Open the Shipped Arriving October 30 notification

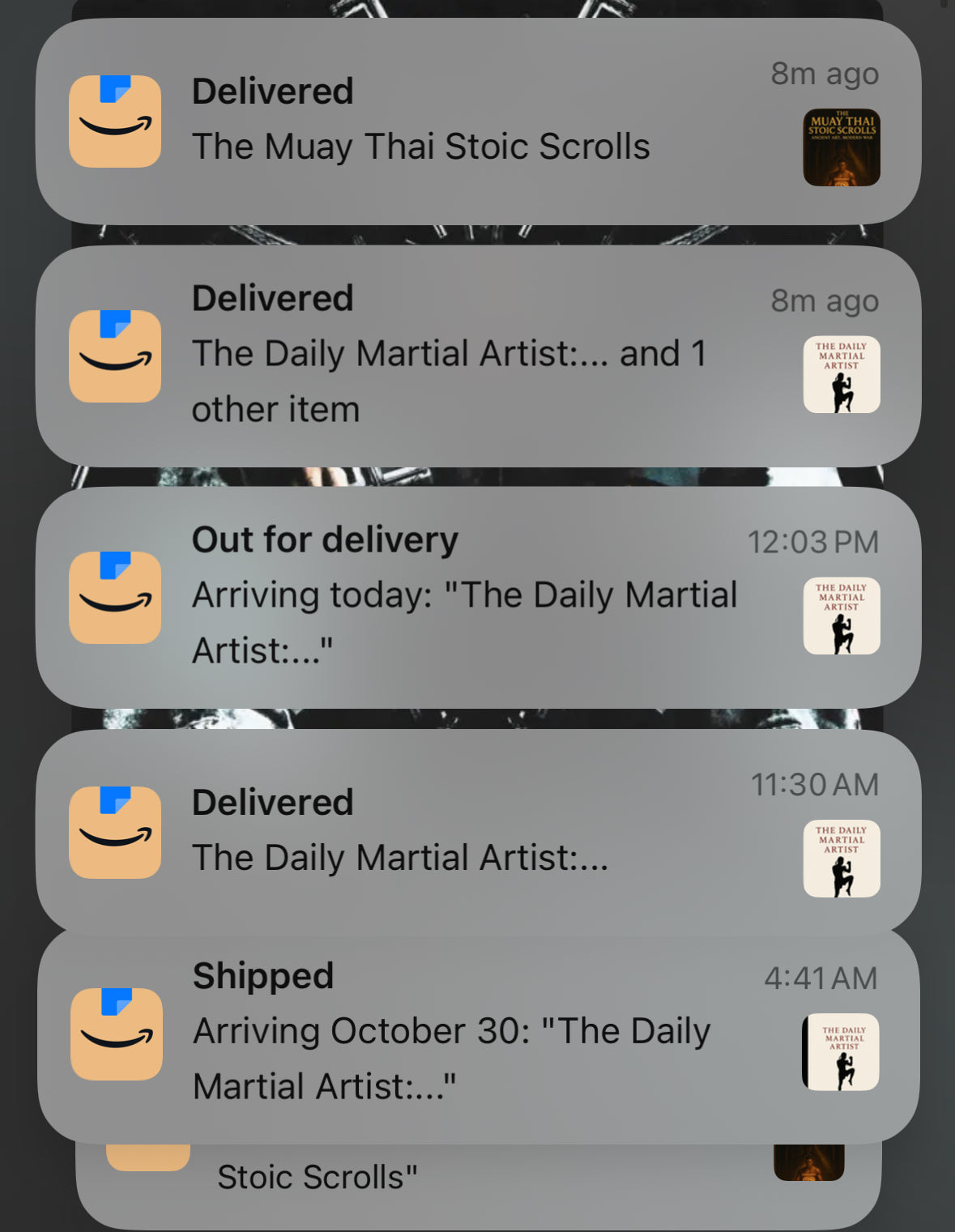[478, 1034]
